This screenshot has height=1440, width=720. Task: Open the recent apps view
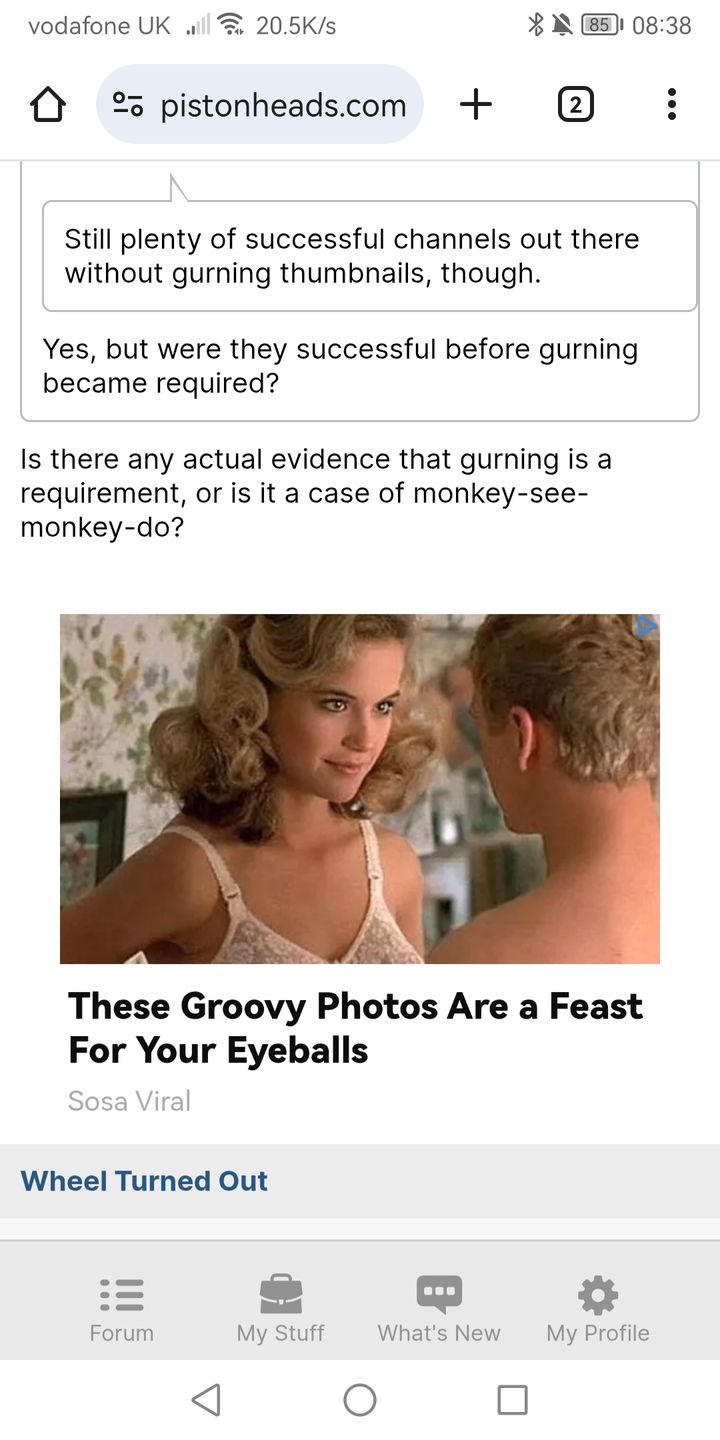[x=512, y=1399]
